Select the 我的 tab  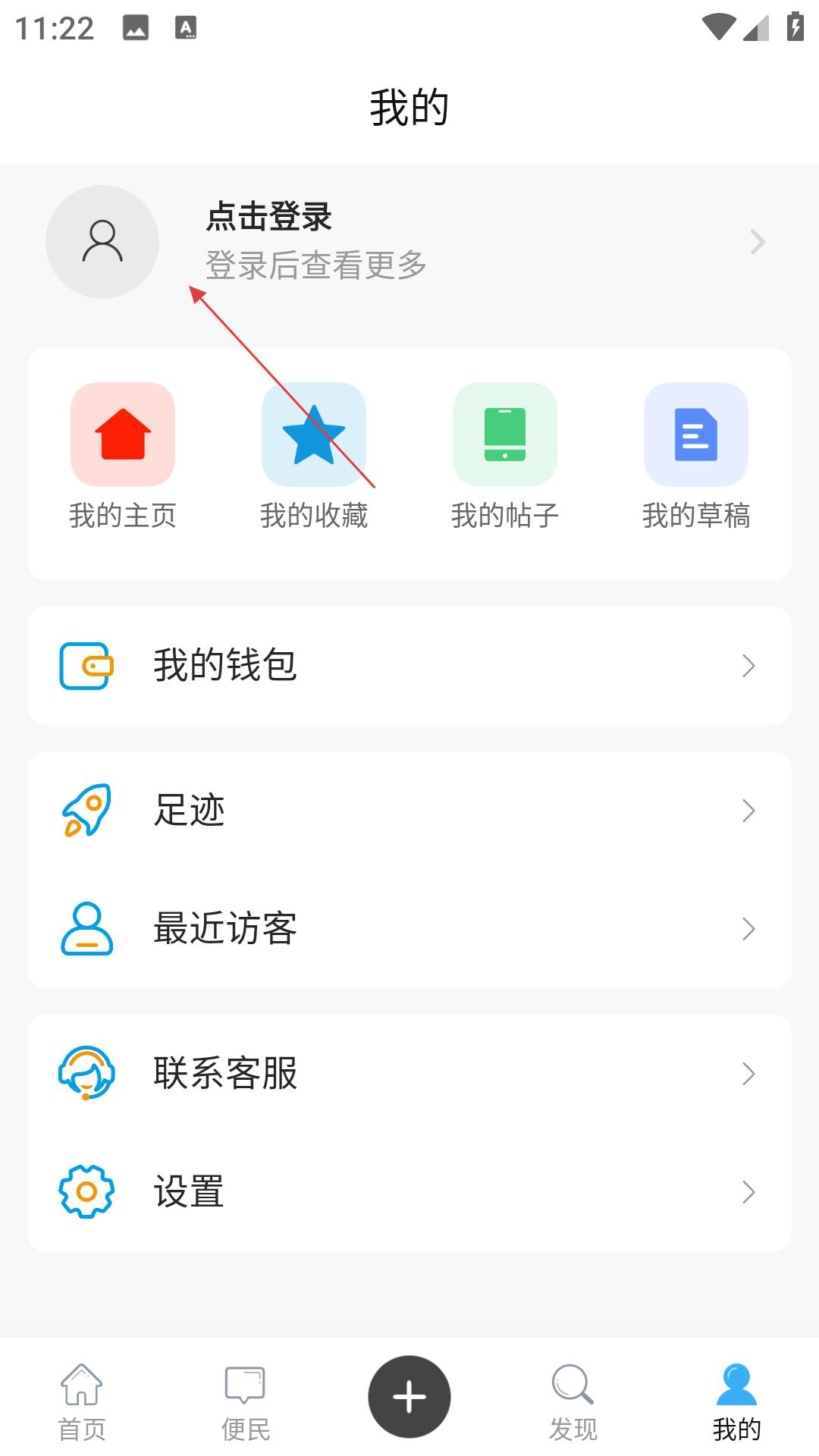click(x=737, y=1401)
